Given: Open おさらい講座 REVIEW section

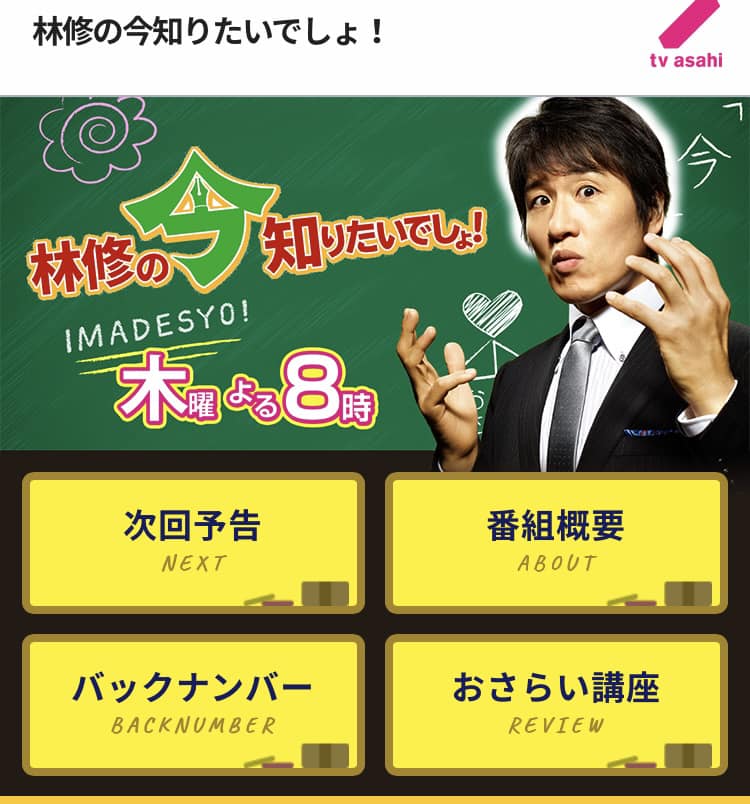Looking at the screenshot, I should coord(556,704).
